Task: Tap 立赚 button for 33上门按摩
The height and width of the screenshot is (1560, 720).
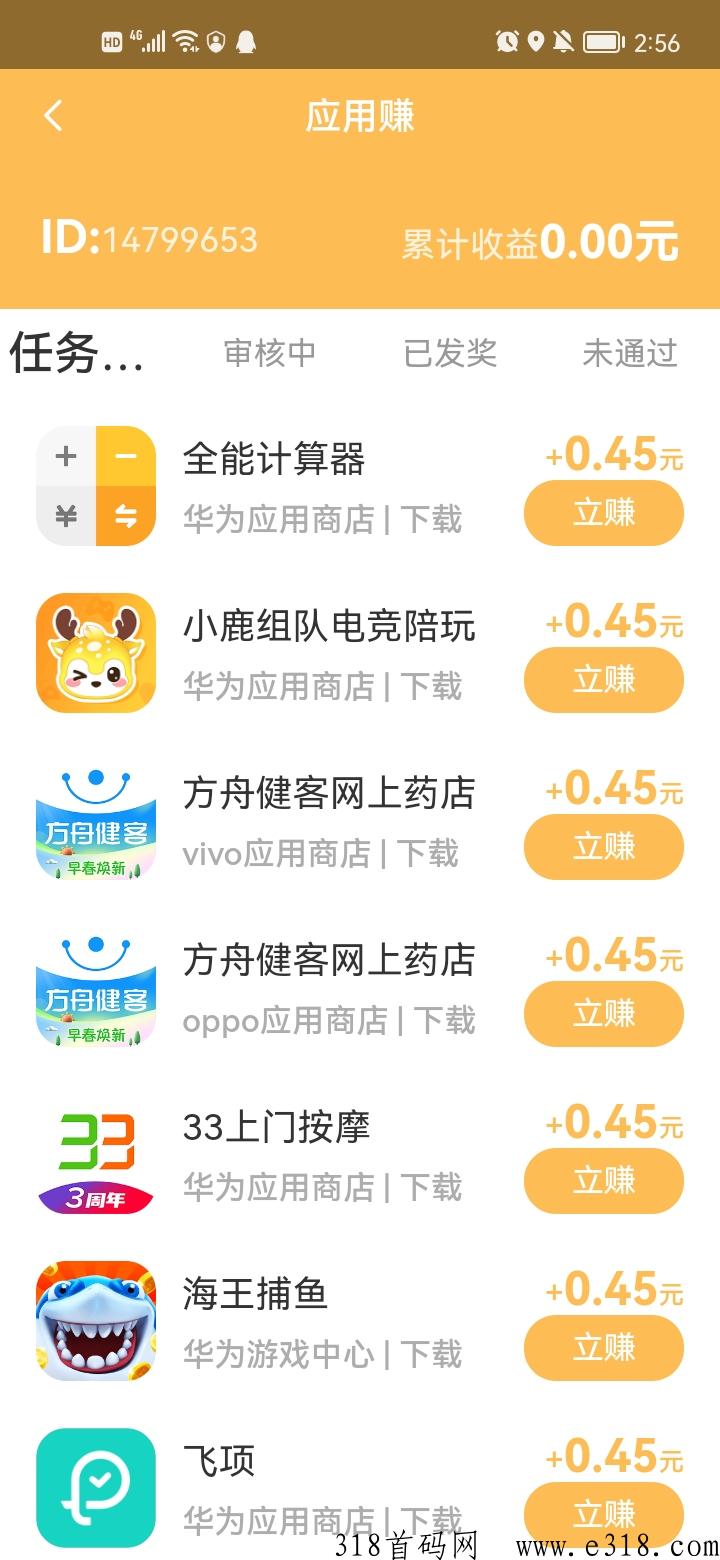Action: 603,1181
